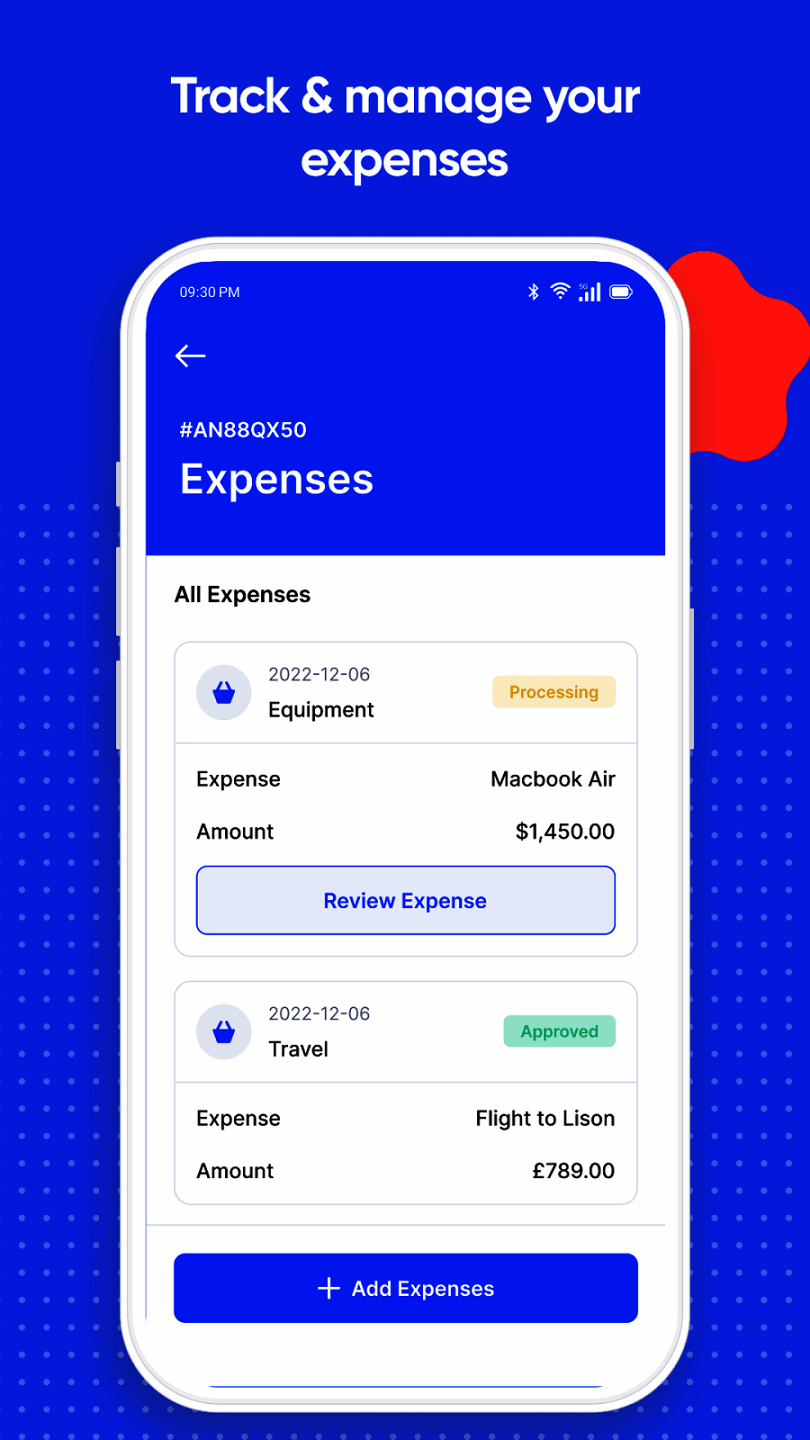
Task: Tap the Add Expenses button
Action: [405, 1288]
